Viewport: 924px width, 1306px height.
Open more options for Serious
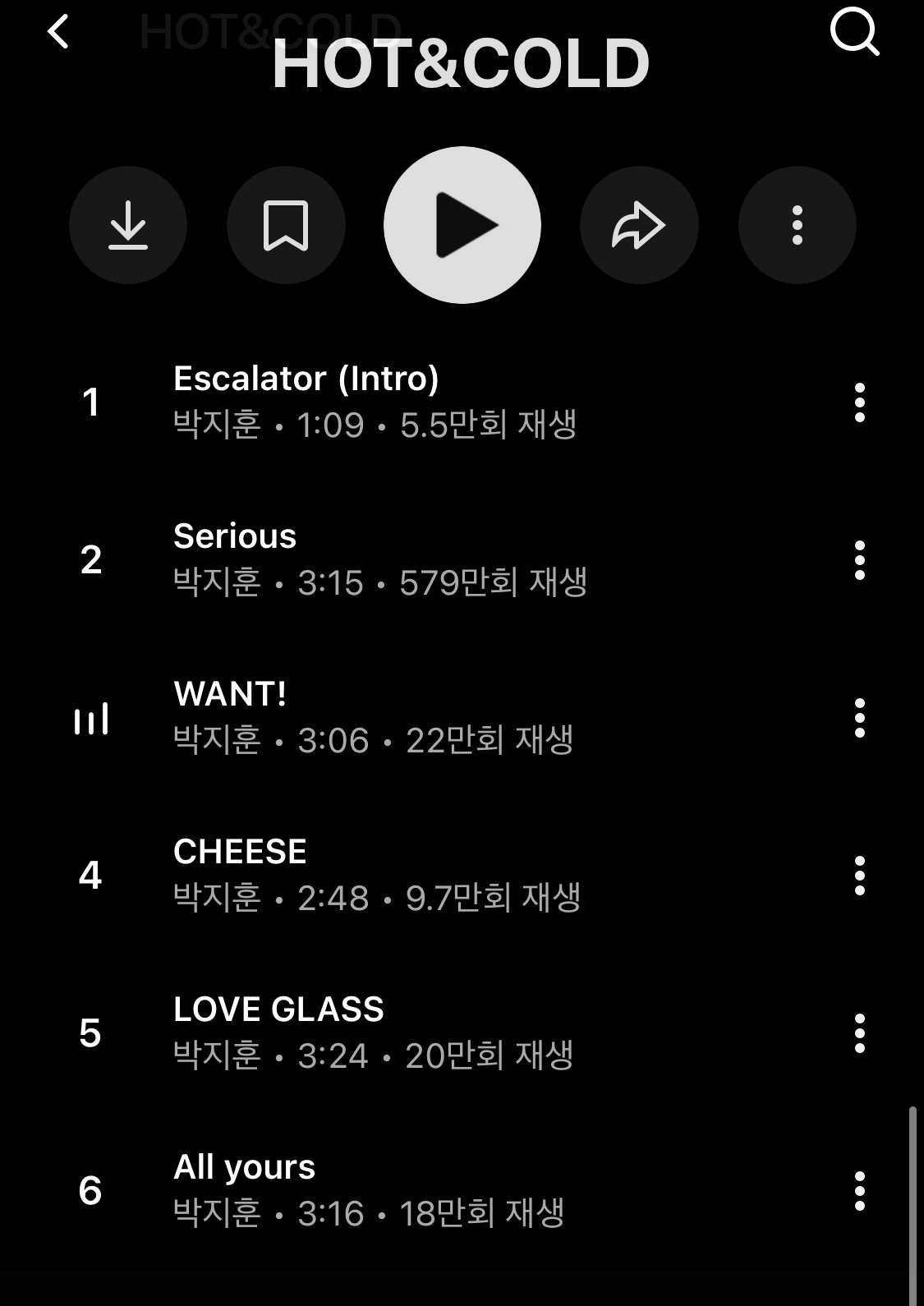click(x=859, y=560)
